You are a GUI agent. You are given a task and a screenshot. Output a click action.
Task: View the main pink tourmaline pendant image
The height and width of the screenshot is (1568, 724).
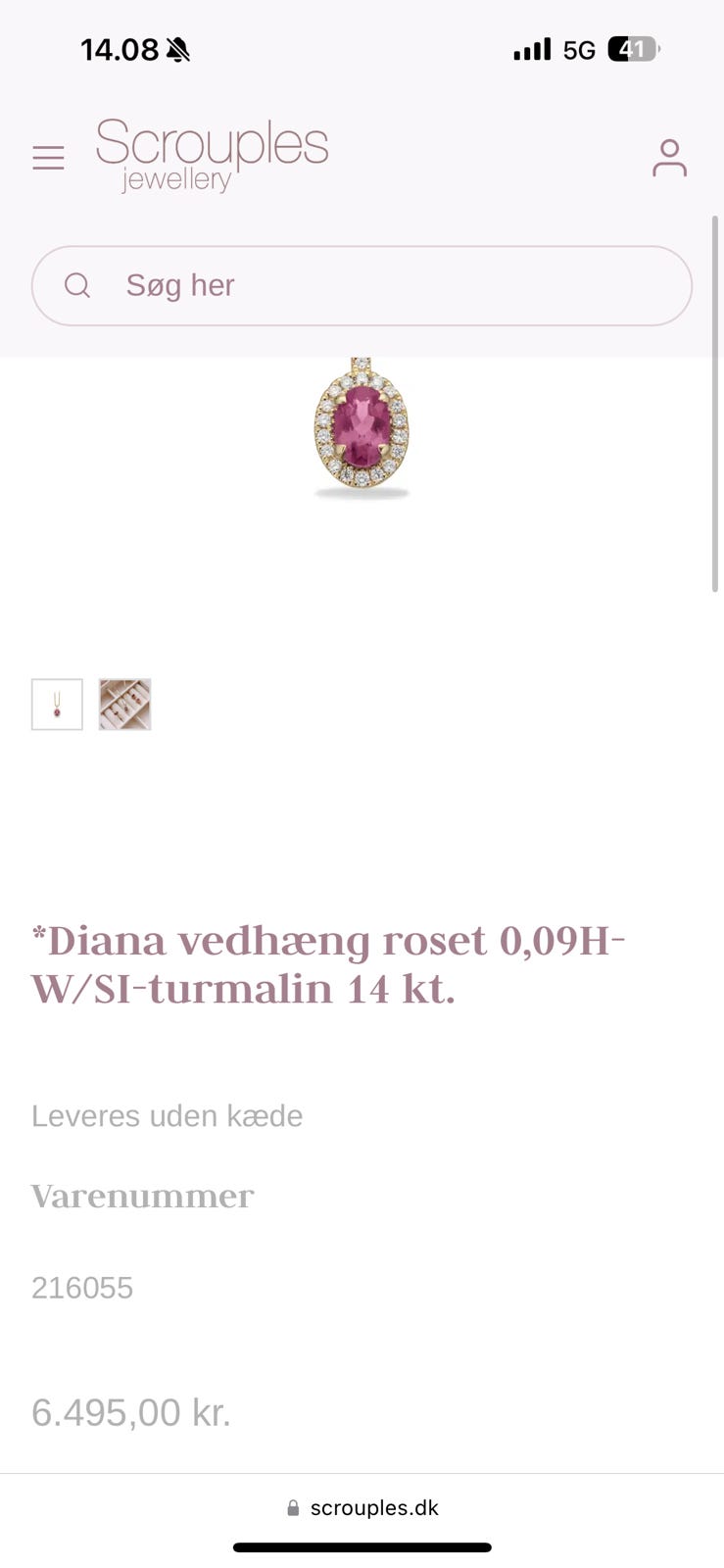click(362, 426)
